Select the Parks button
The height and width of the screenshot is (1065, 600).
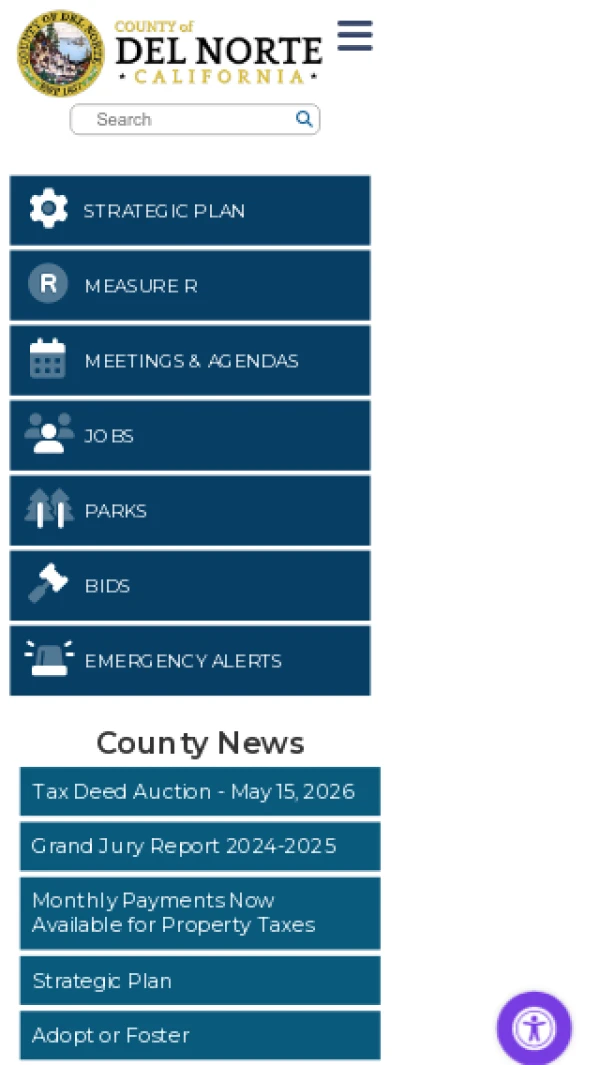tap(190, 510)
